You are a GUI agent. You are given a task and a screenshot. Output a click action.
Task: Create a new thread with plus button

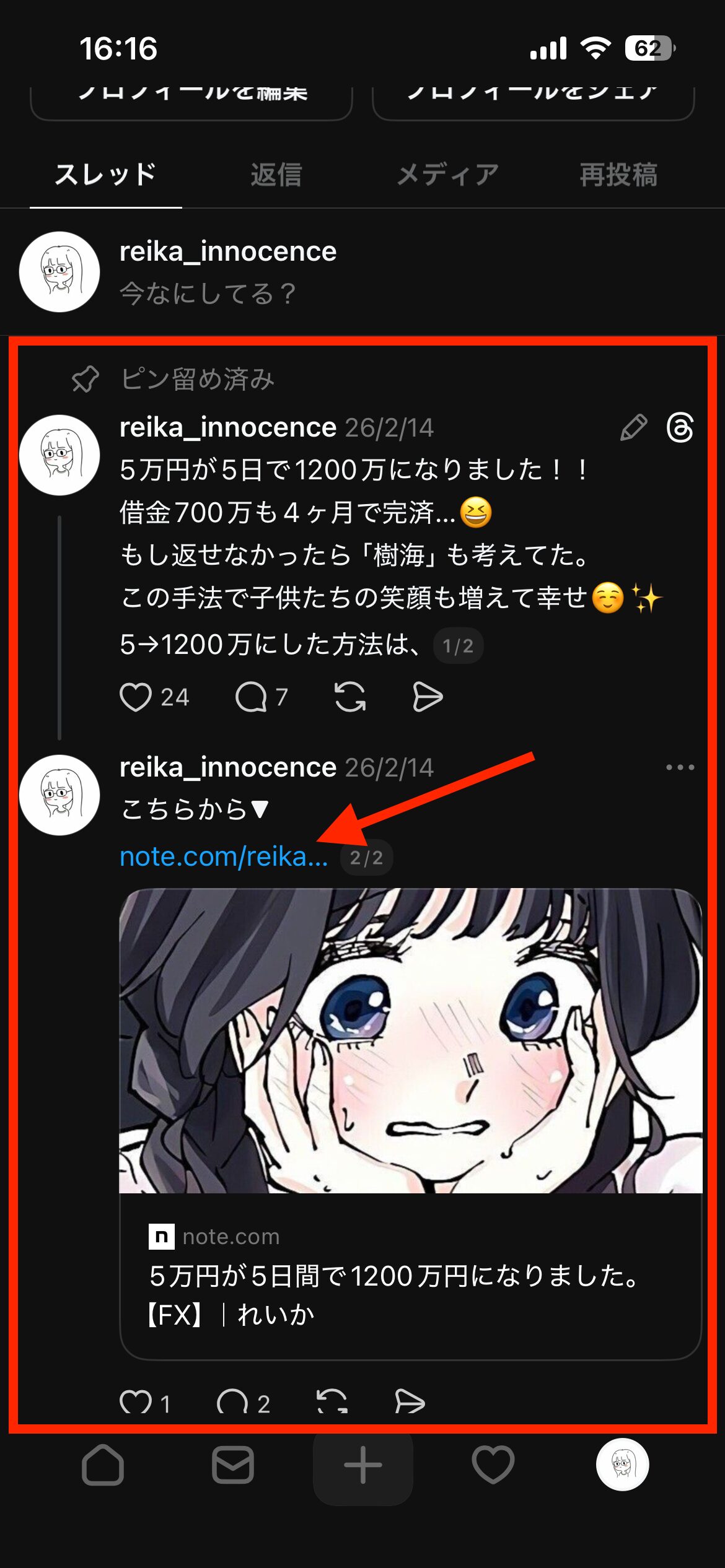(x=363, y=1465)
